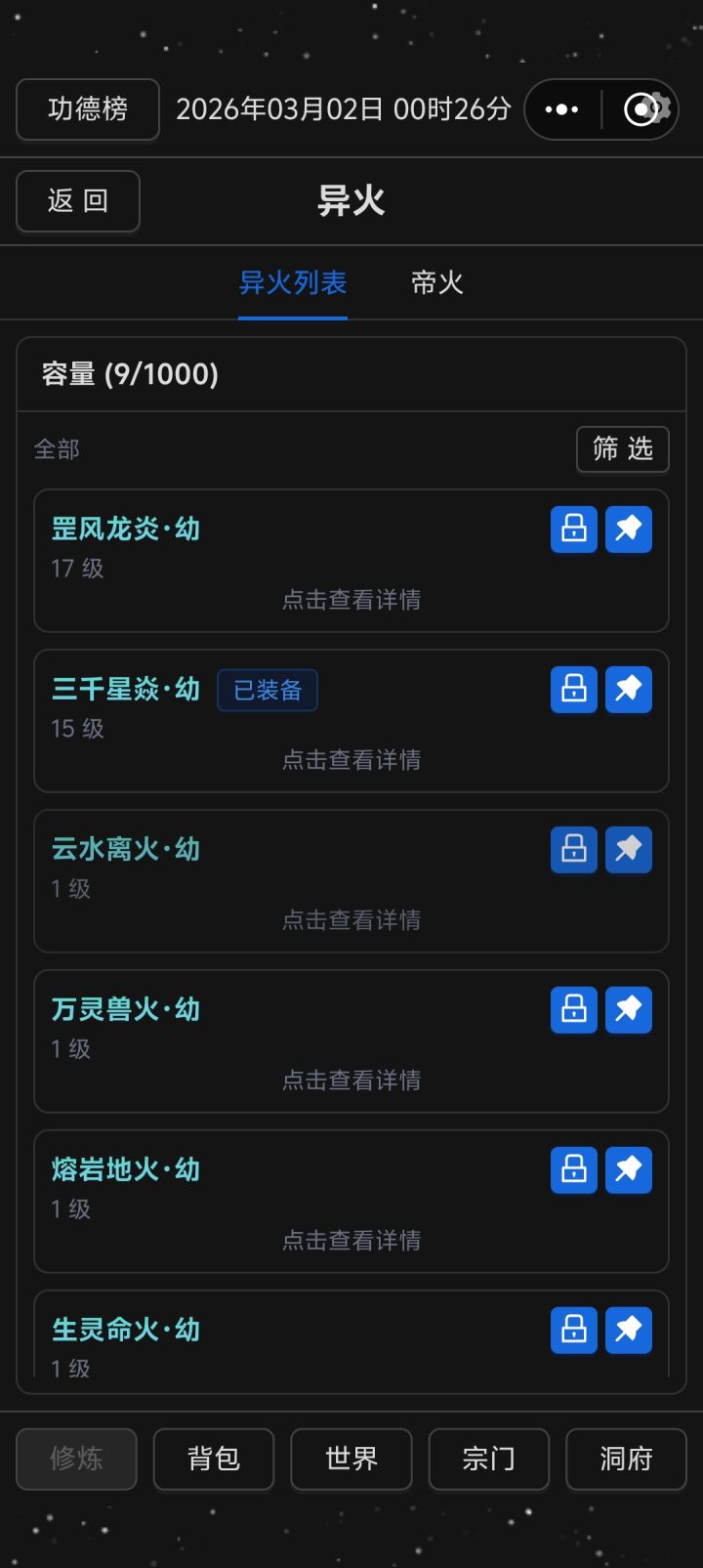Close the mini-program via the circle icon
The height and width of the screenshot is (1568, 703).
(641, 109)
